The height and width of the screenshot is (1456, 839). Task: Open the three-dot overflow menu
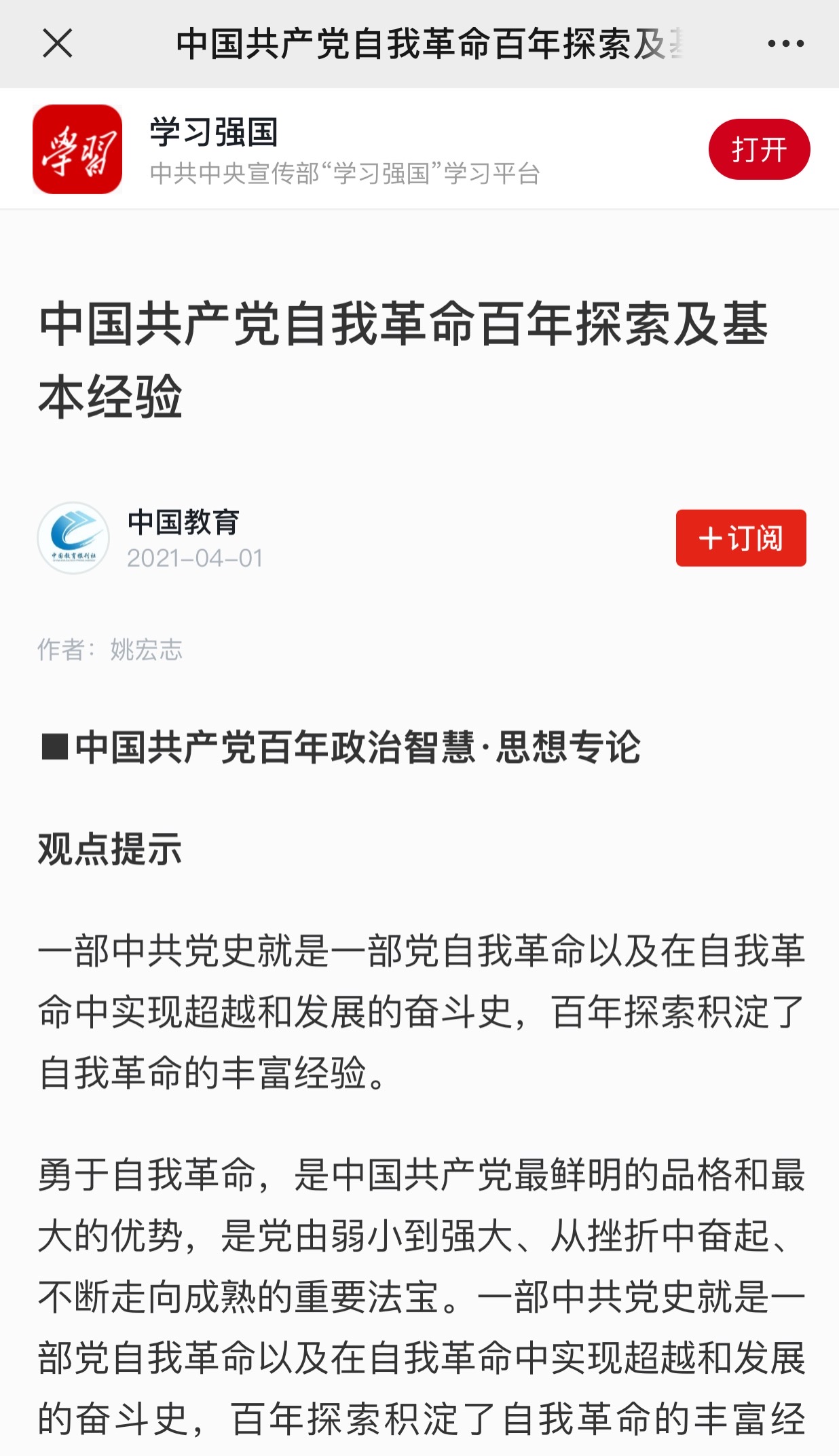point(785,44)
